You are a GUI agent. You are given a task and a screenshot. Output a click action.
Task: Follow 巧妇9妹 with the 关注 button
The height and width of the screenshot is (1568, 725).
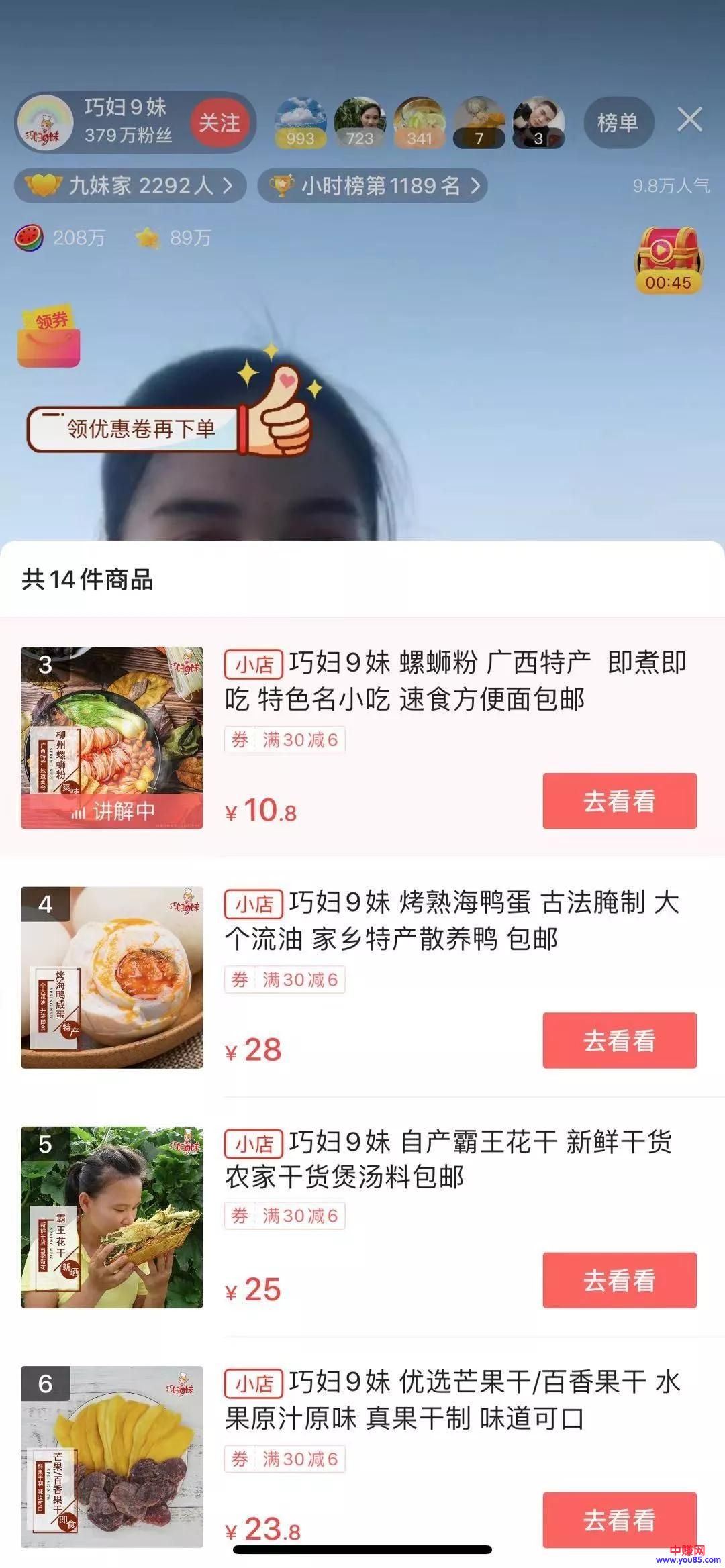tap(220, 123)
